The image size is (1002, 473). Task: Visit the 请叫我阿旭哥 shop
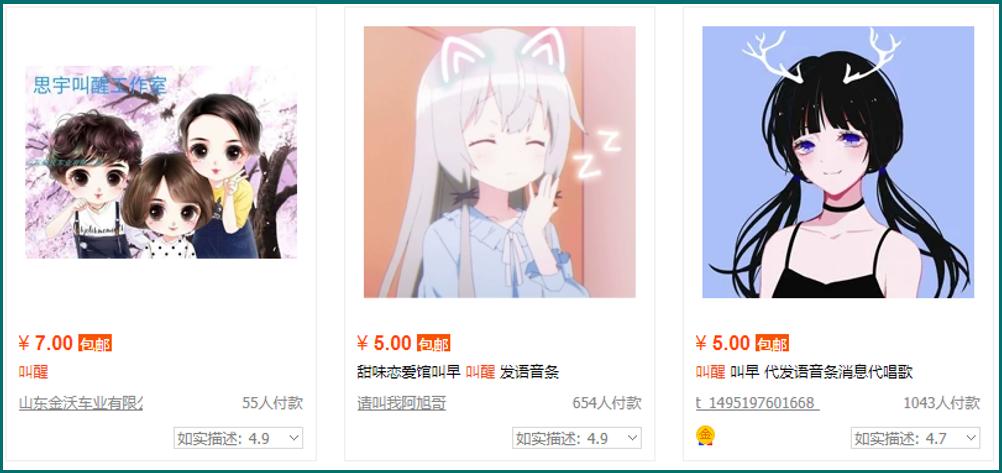click(401, 403)
